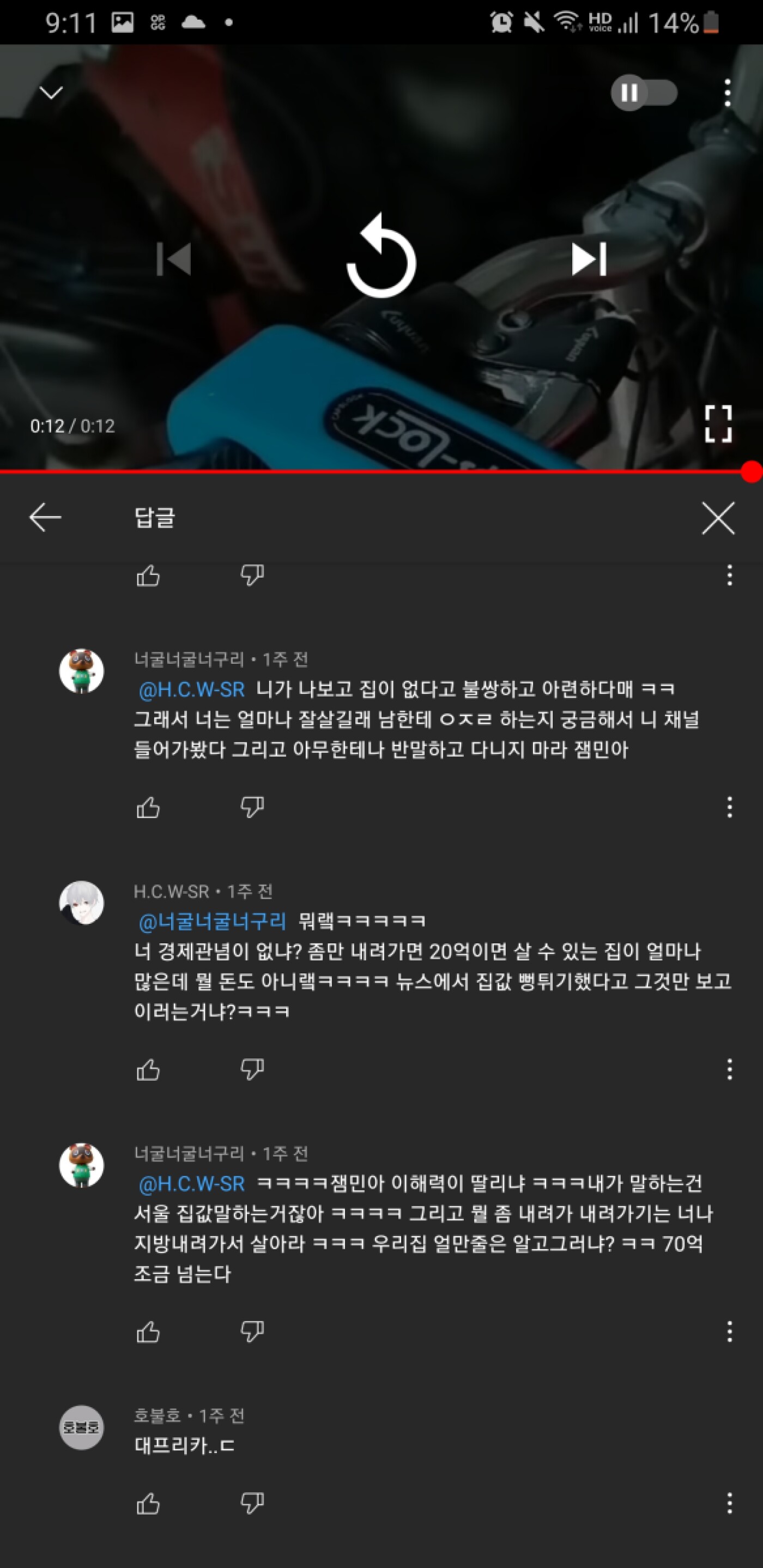Image resolution: width=763 pixels, height=1568 pixels.
Task: Open options for H.C.W-SR's comment
Action: coord(730,1069)
